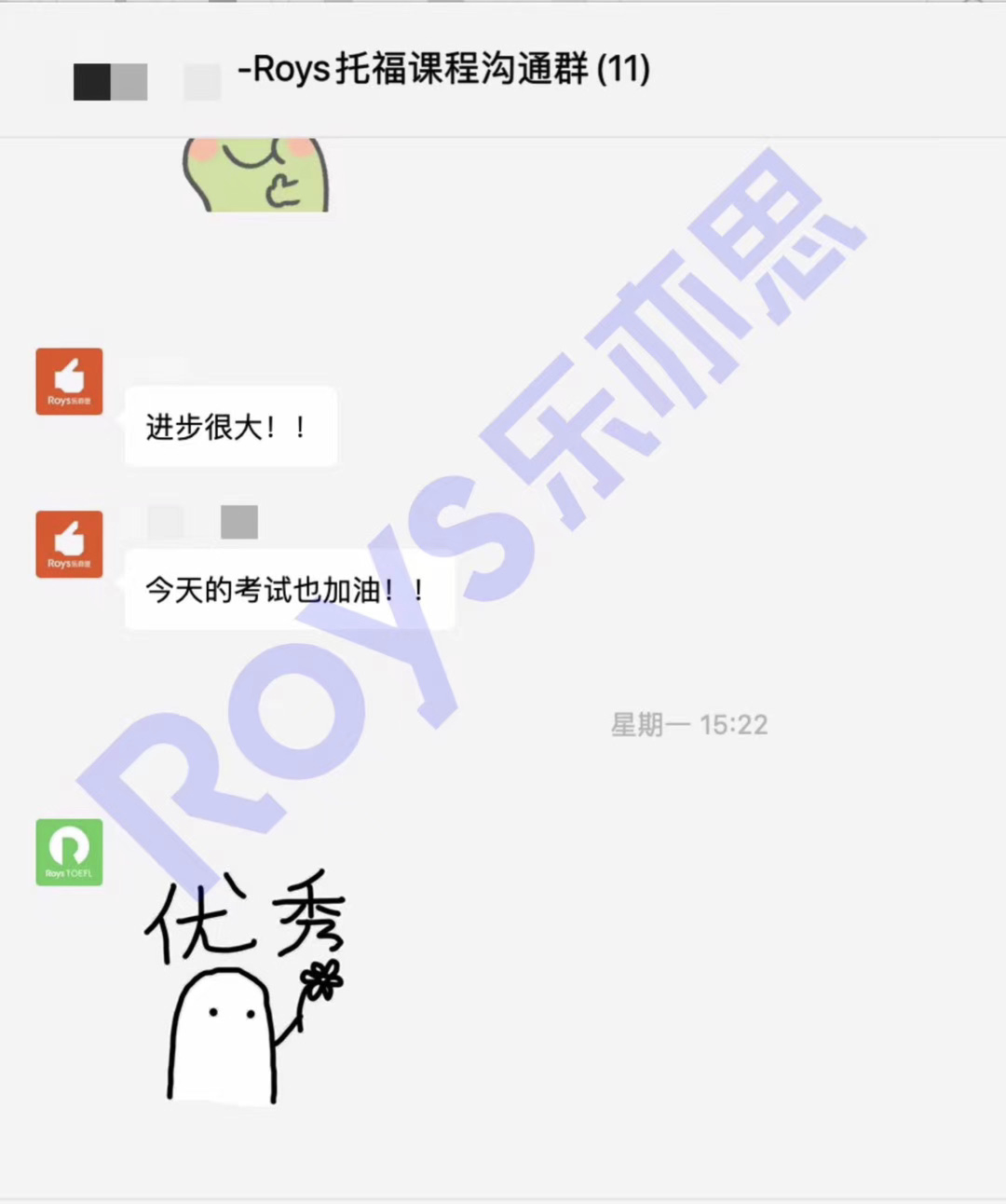Open the green Roys TOEFL avatar
The width and height of the screenshot is (1006, 1204).
(x=69, y=852)
